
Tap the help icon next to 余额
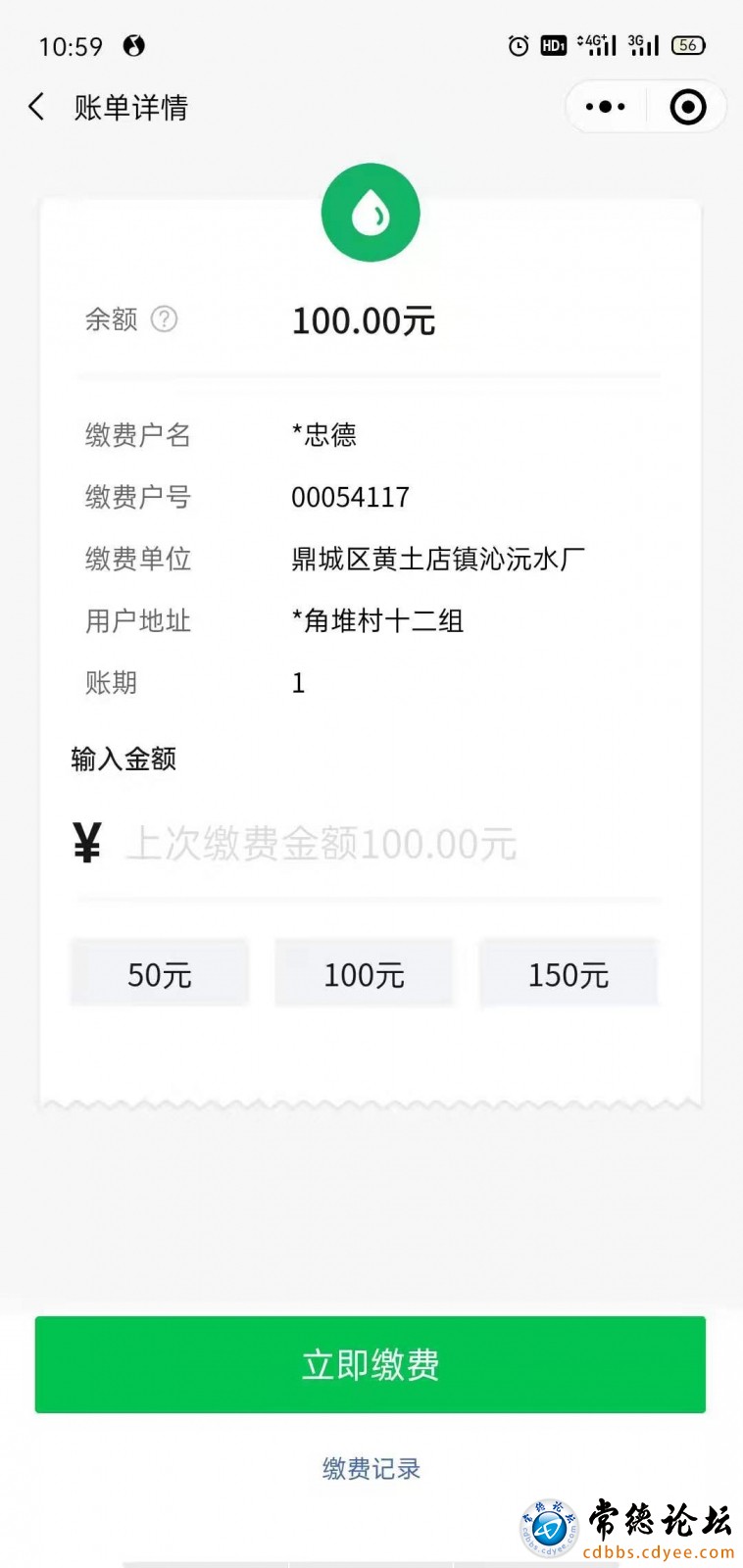coord(165,318)
